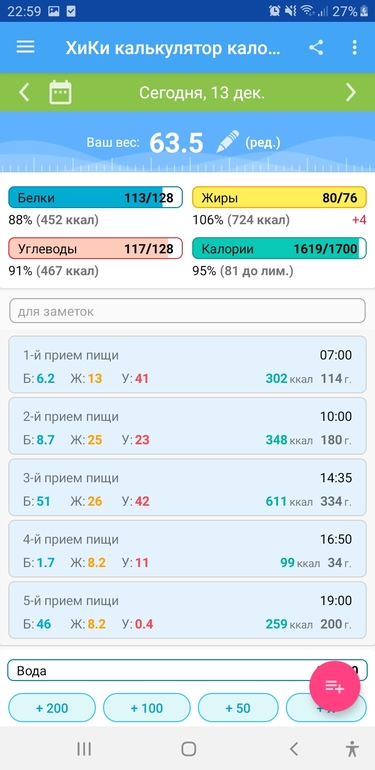Open the 2-й прием пищи card

pyautogui.click(x=188, y=426)
